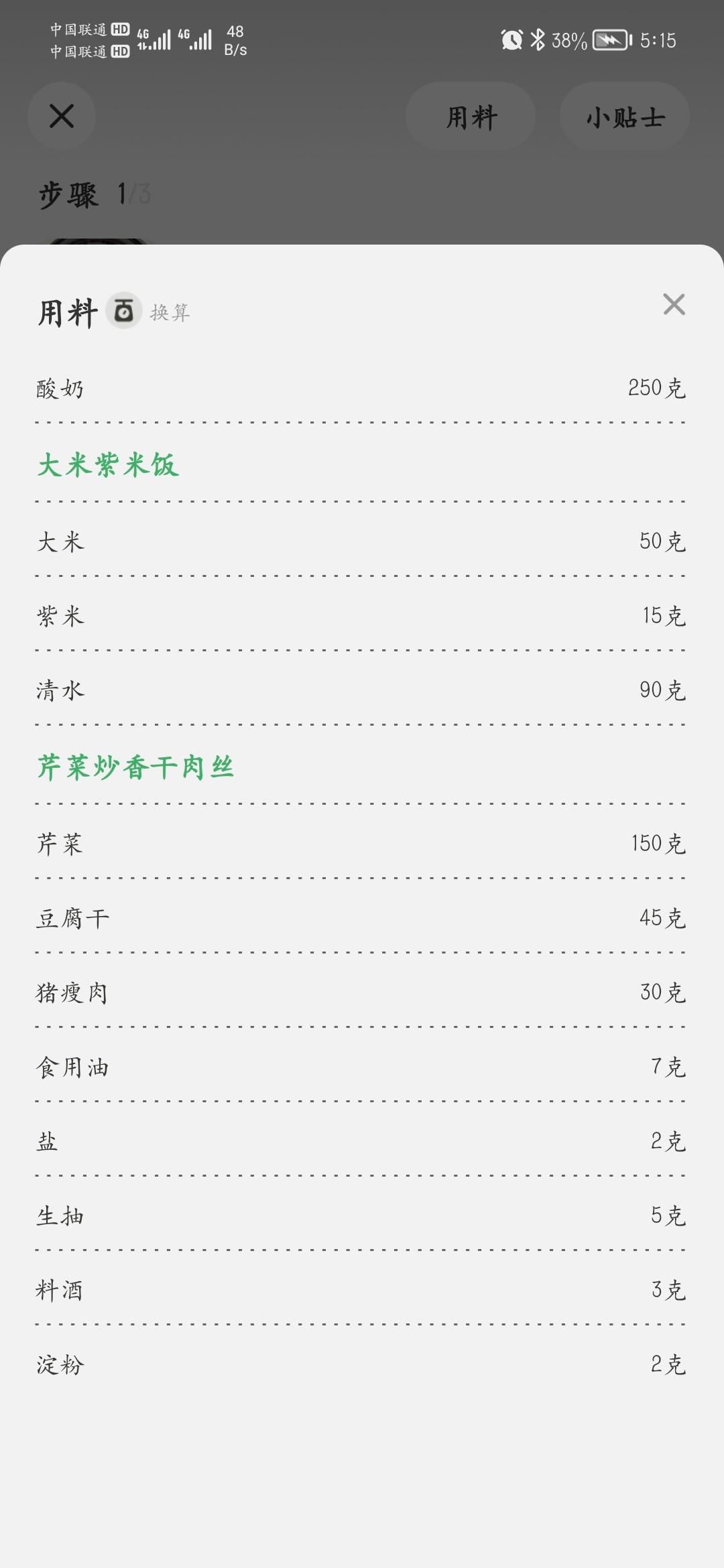Image resolution: width=724 pixels, height=1568 pixels.
Task: Tap the HD indicator beside 中国联通
Action: pyautogui.click(x=119, y=28)
